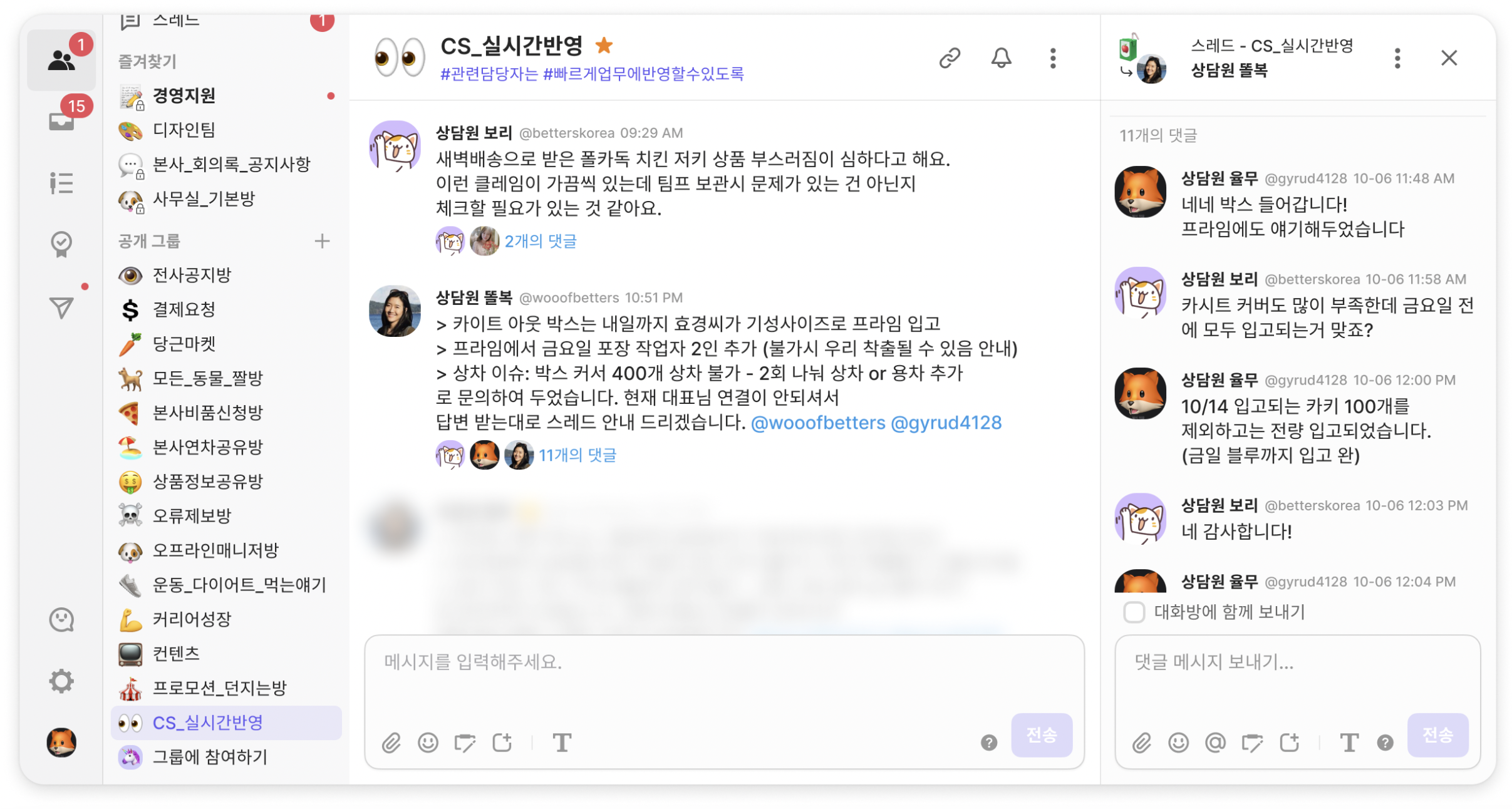The height and width of the screenshot is (809, 1512).
Task: Focus the 메시지를 입력해주세요 field
Action: (723, 662)
